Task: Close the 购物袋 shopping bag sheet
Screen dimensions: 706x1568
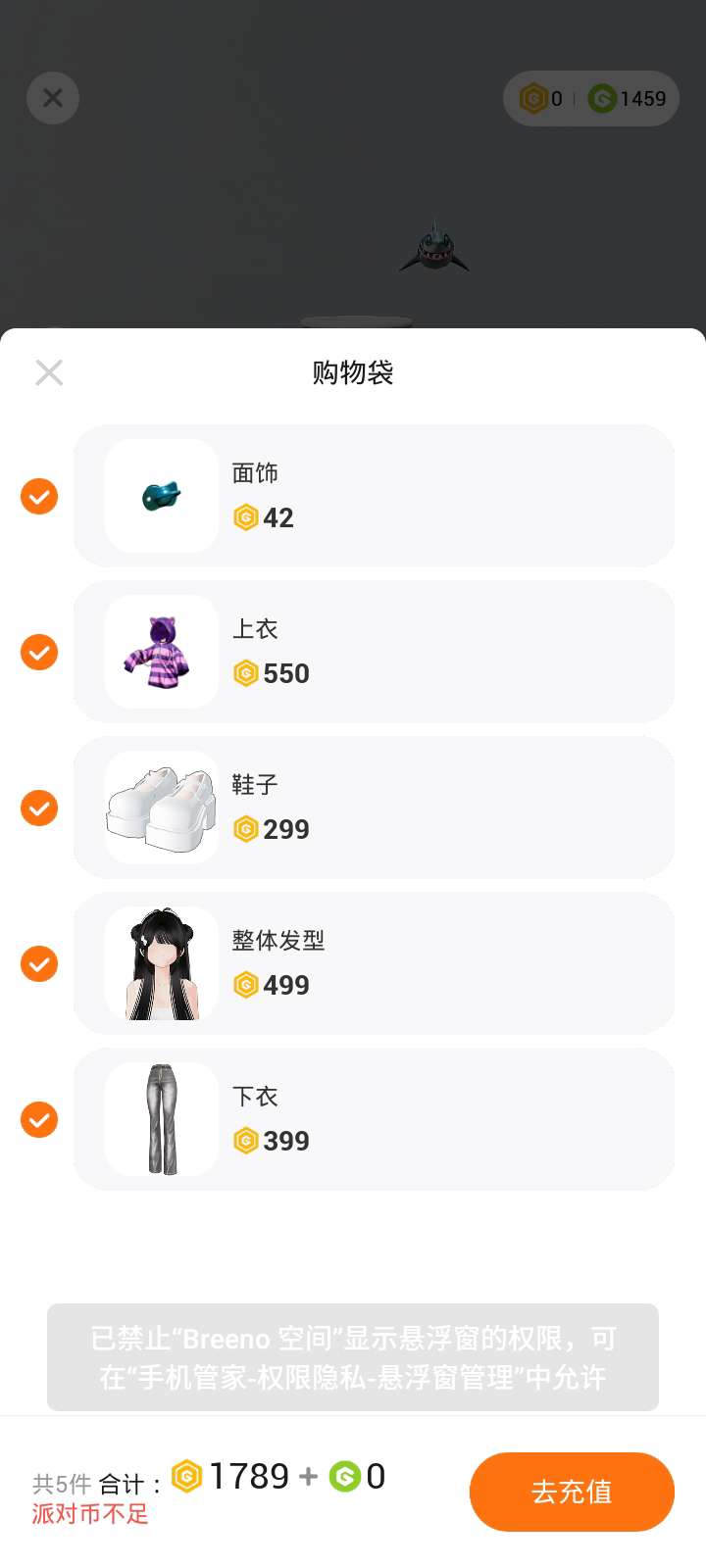Action: [49, 372]
